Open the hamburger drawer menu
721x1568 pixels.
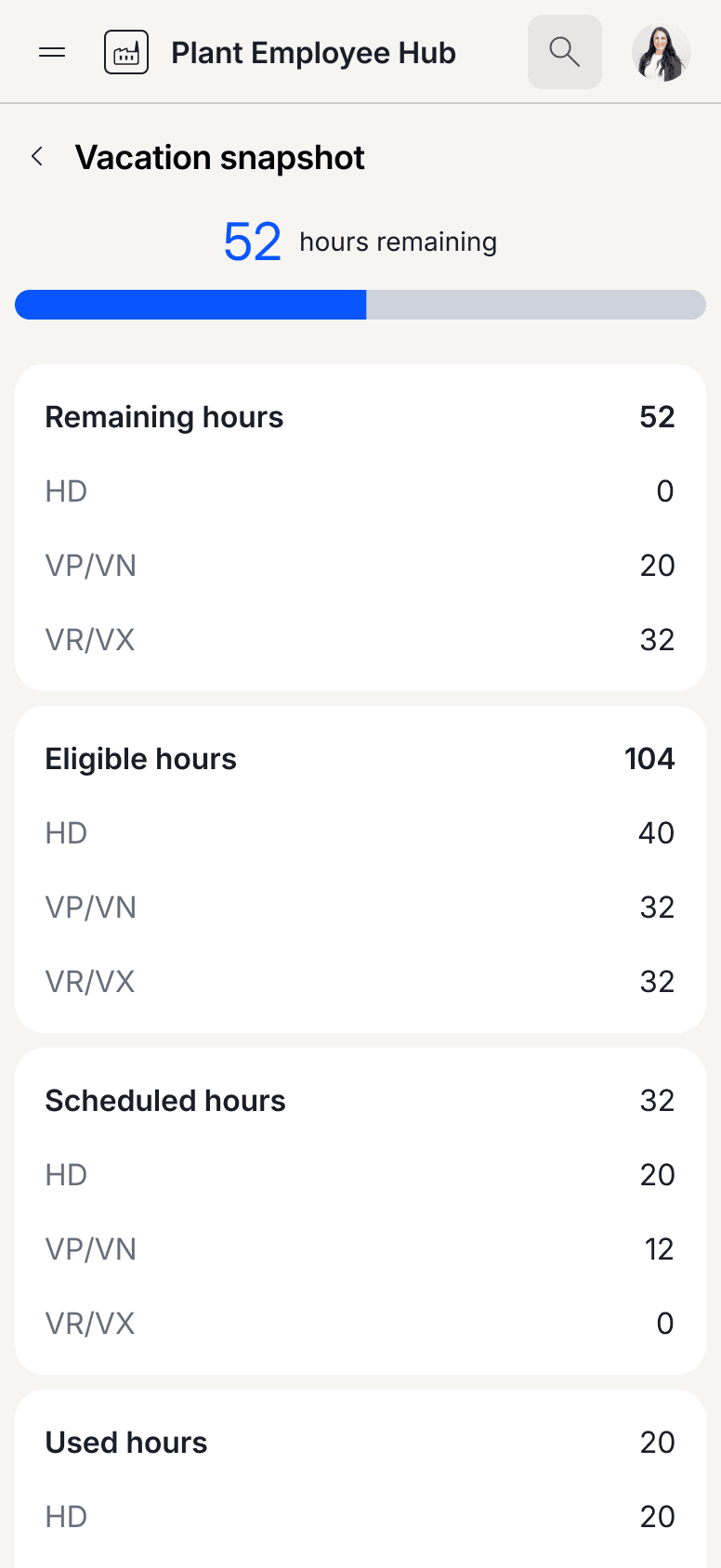(52, 53)
